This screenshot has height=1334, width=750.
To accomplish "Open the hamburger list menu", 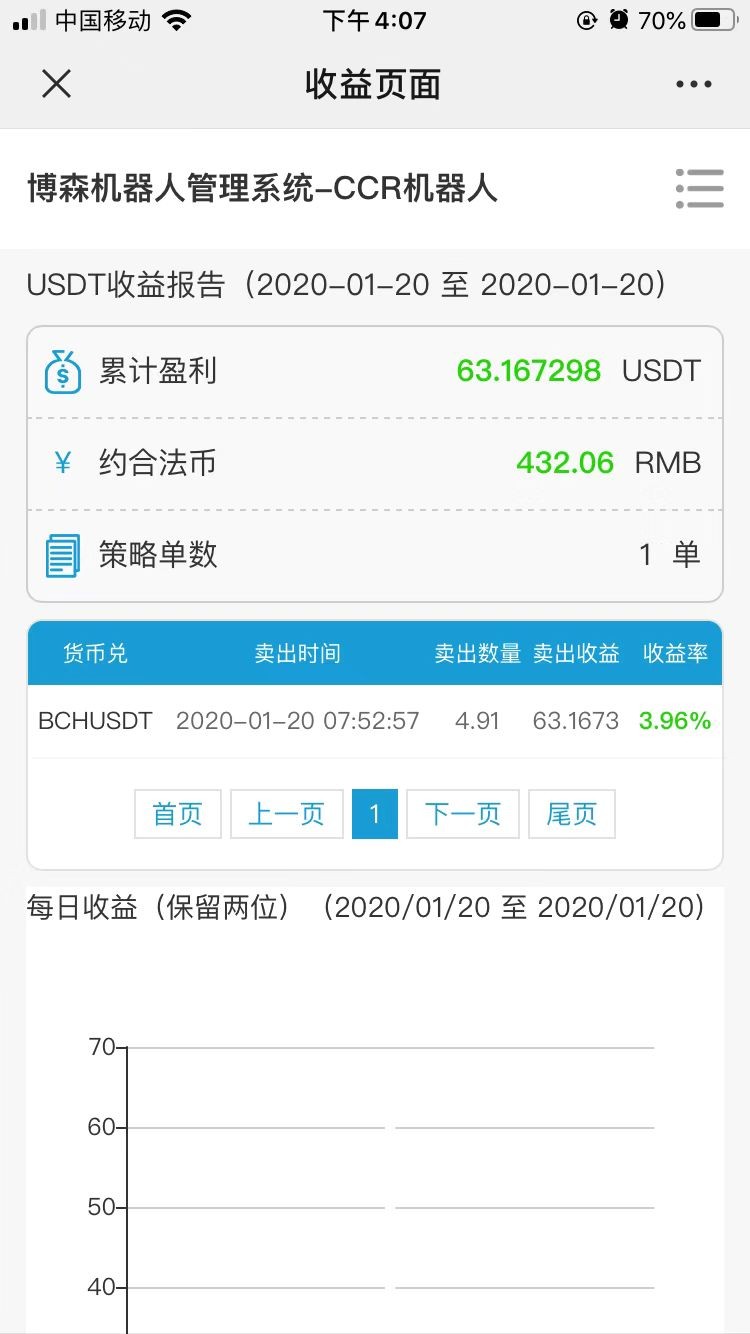I will tap(699, 188).
